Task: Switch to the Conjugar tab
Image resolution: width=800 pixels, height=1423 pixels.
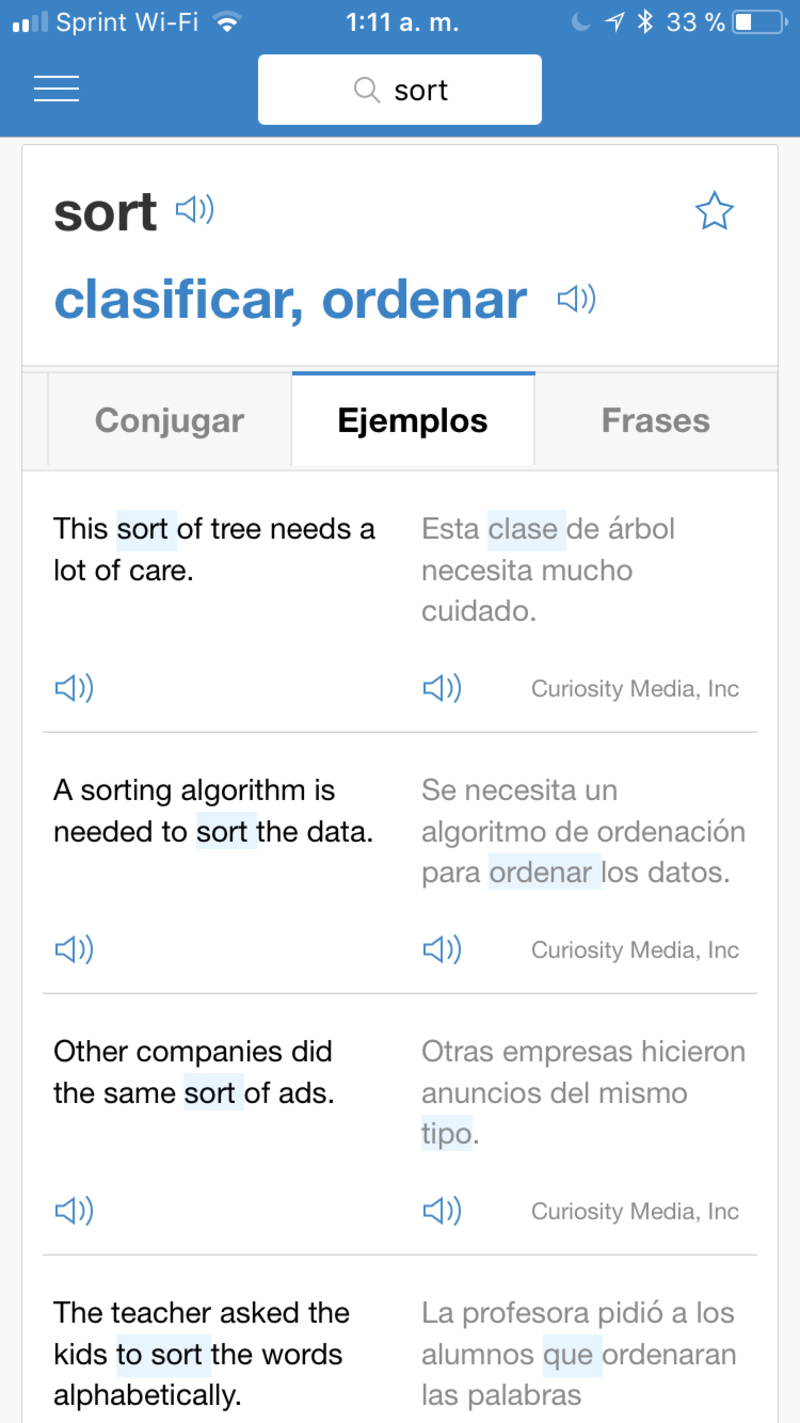Action: (169, 420)
